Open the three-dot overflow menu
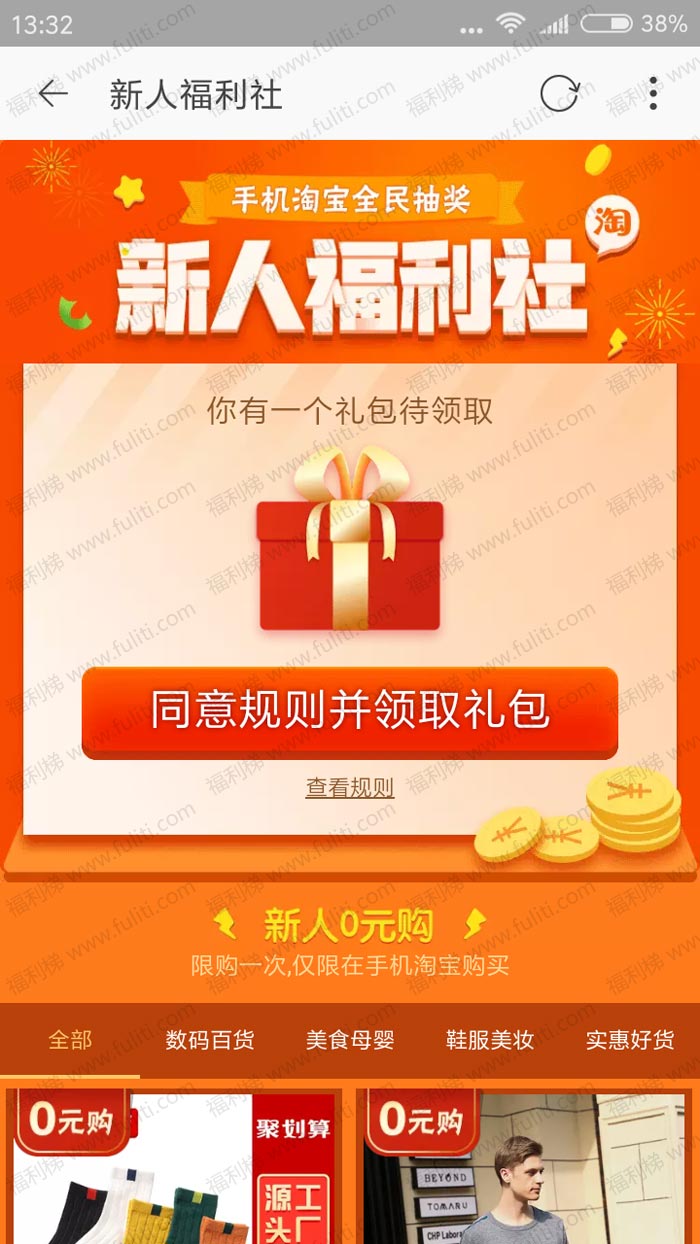 point(653,94)
